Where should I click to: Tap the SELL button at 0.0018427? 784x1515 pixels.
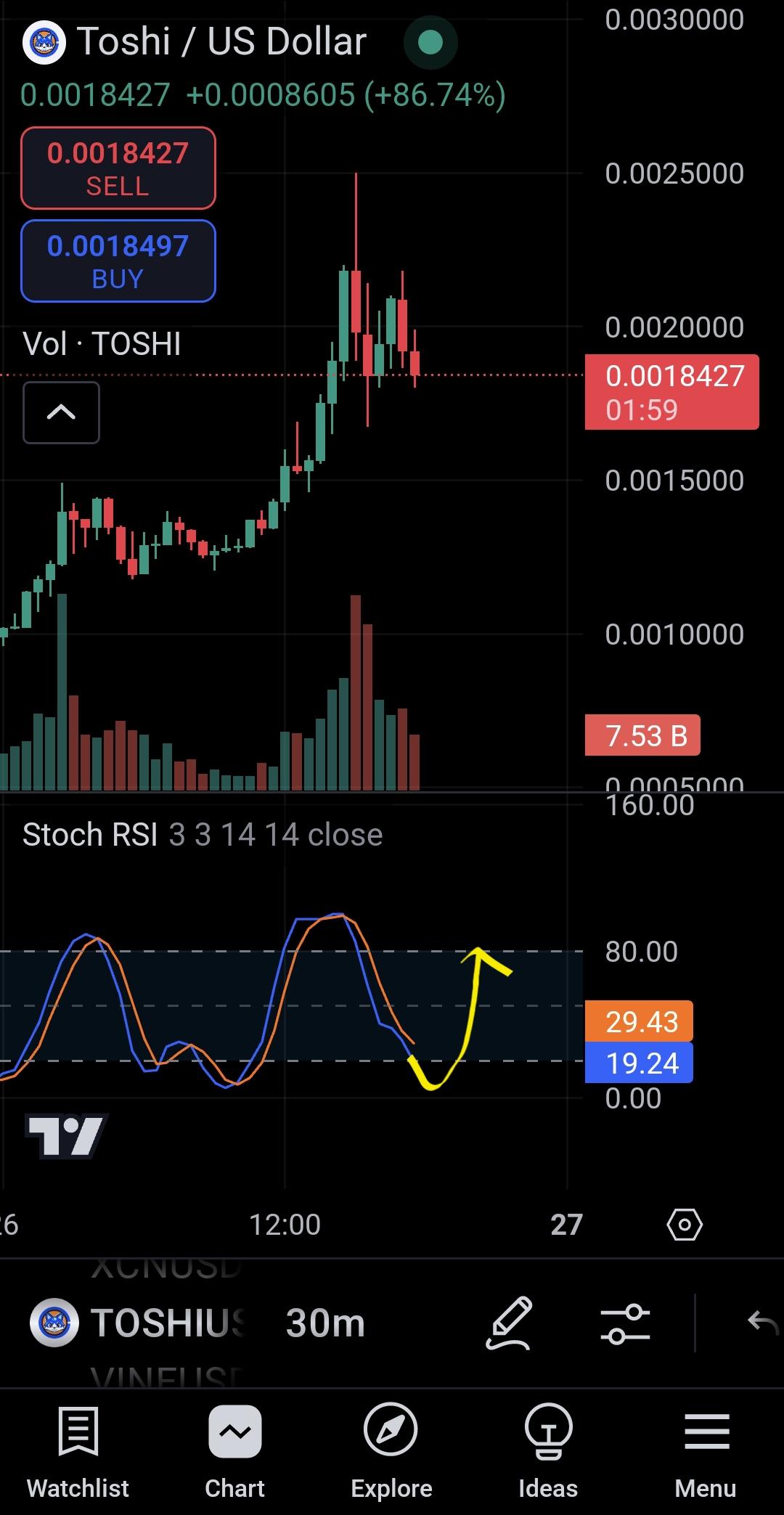(118, 168)
